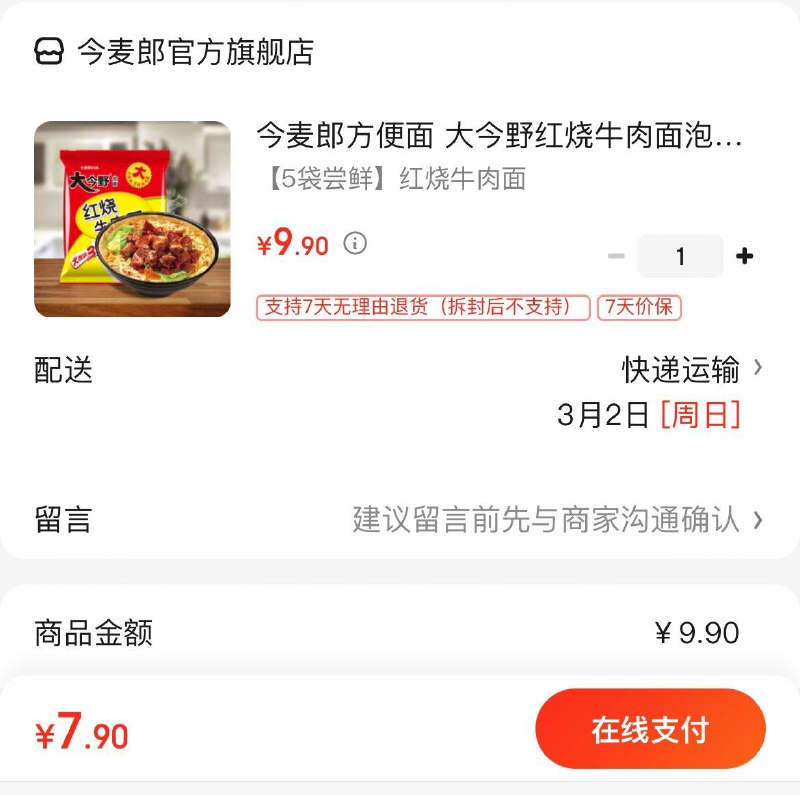This screenshot has width=800, height=795.
Task: Open the 红烧牛肉面 product image
Action: [132, 219]
